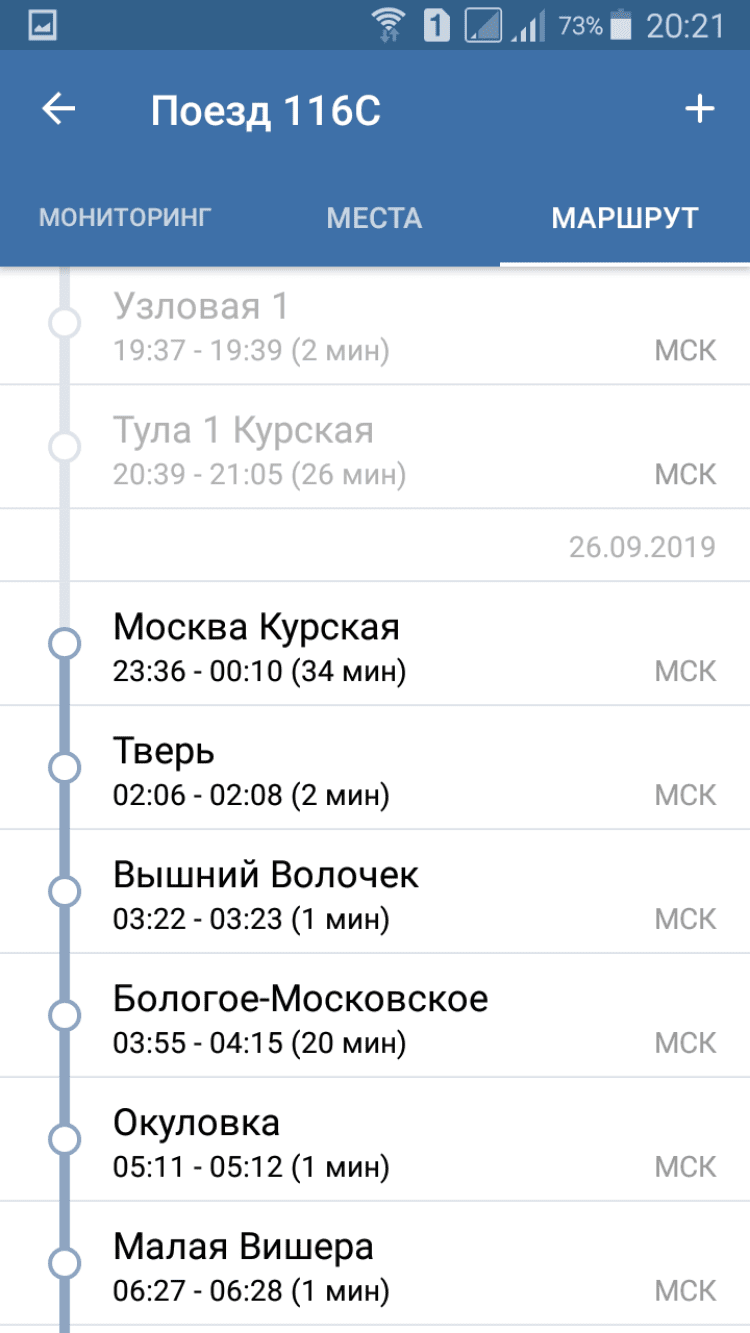
Task: Switch to the МОНИТОРИНГ tab
Action: (125, 218)
